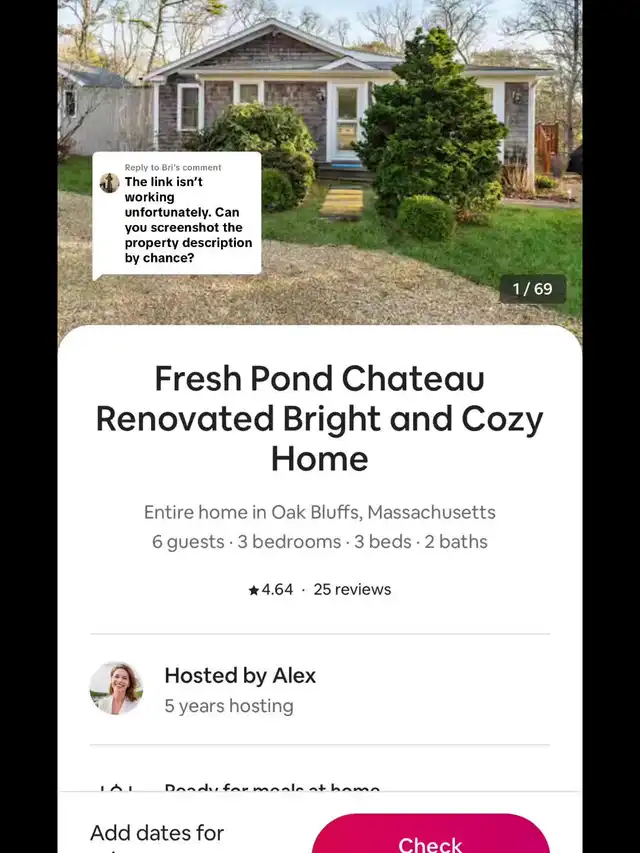Viewport: 640px width, 853px height.
Task: View host Alex's profile
Action: coord(116,689)
